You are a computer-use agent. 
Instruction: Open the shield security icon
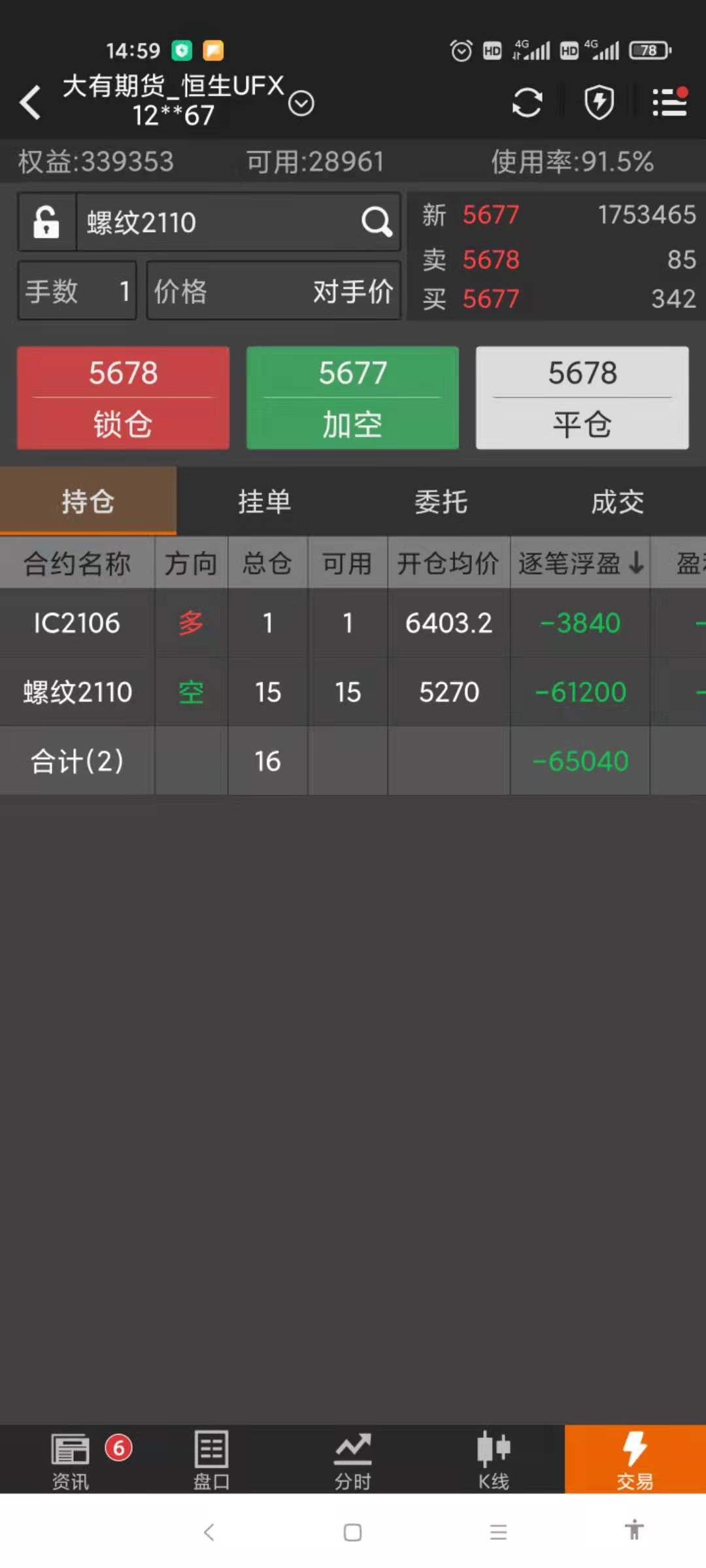599,103
